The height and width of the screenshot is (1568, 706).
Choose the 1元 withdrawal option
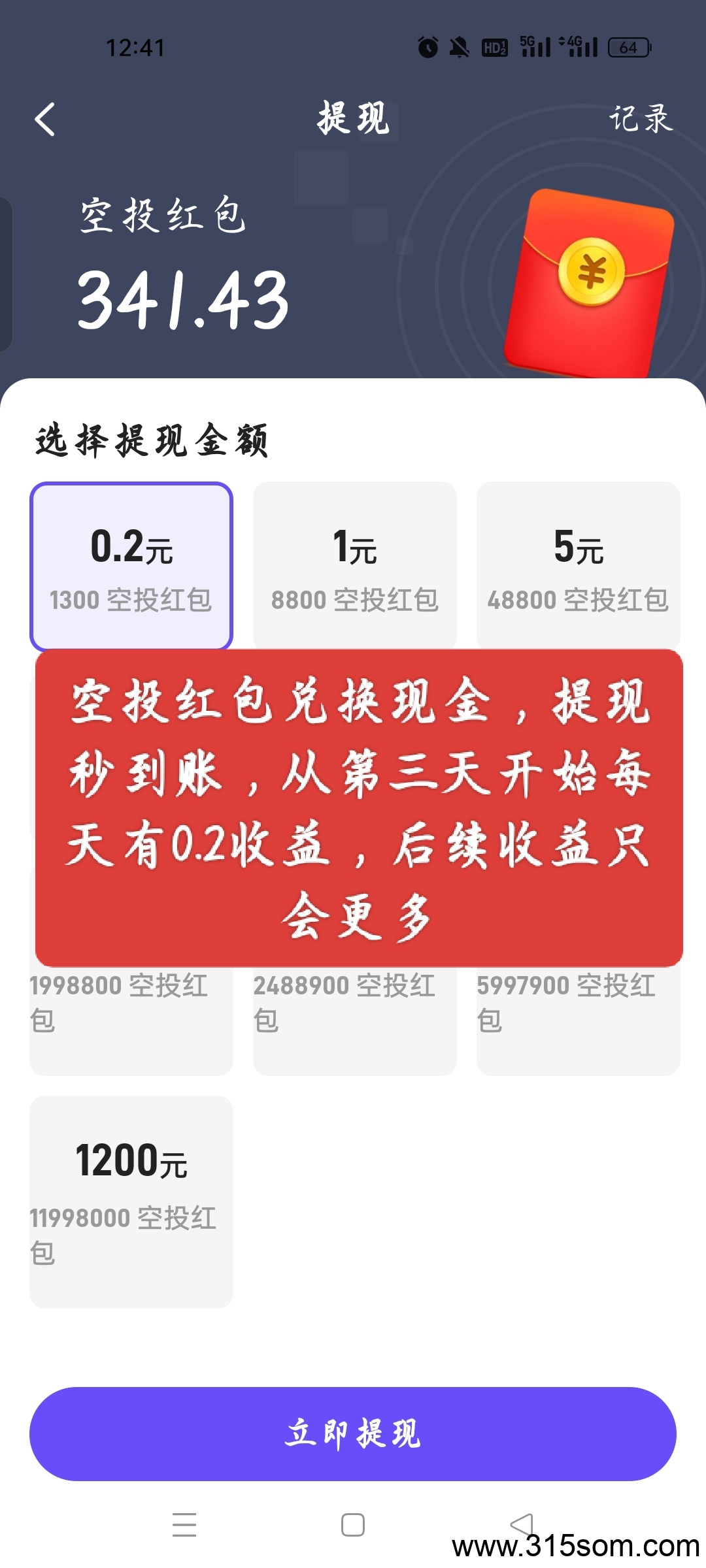(x=354, y=566)
